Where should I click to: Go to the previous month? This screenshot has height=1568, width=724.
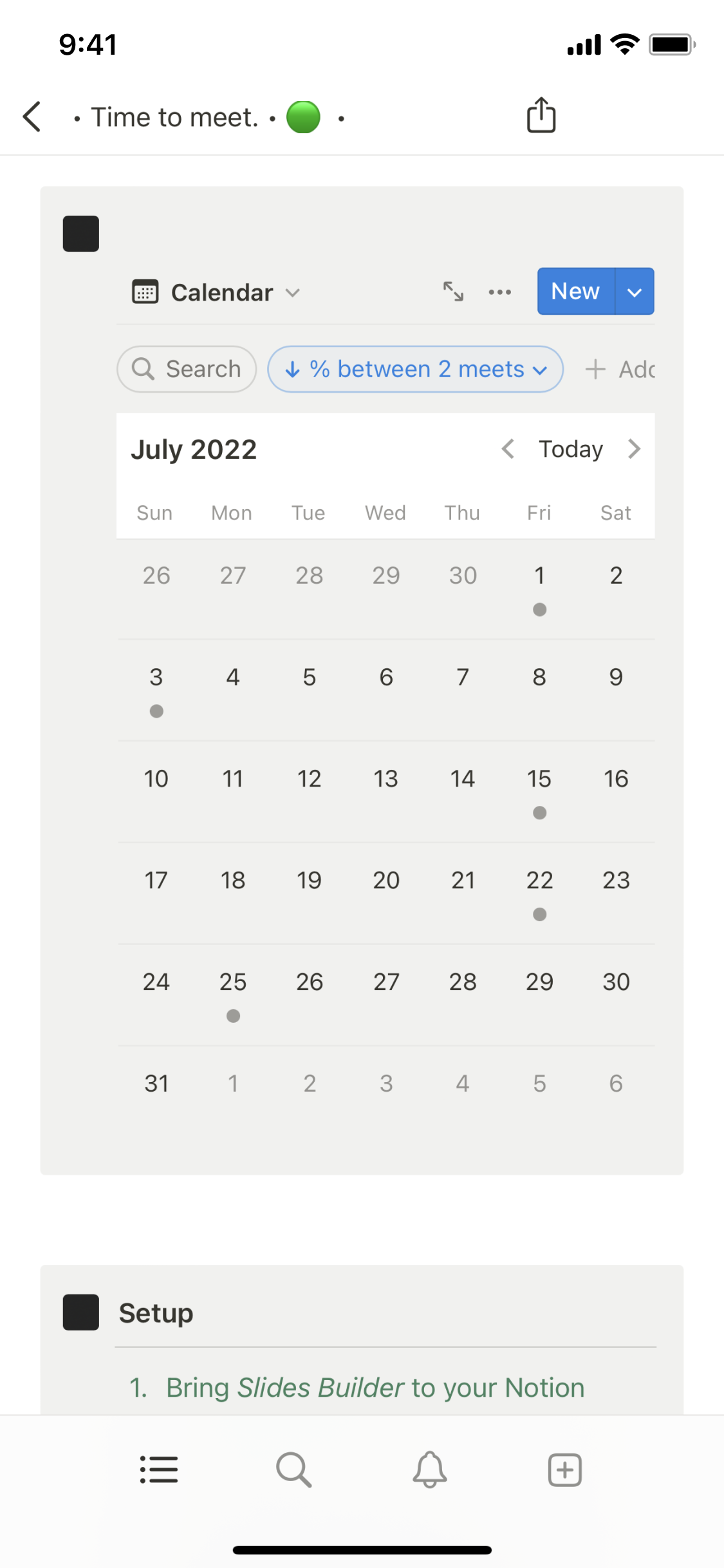tap(508, 449)
